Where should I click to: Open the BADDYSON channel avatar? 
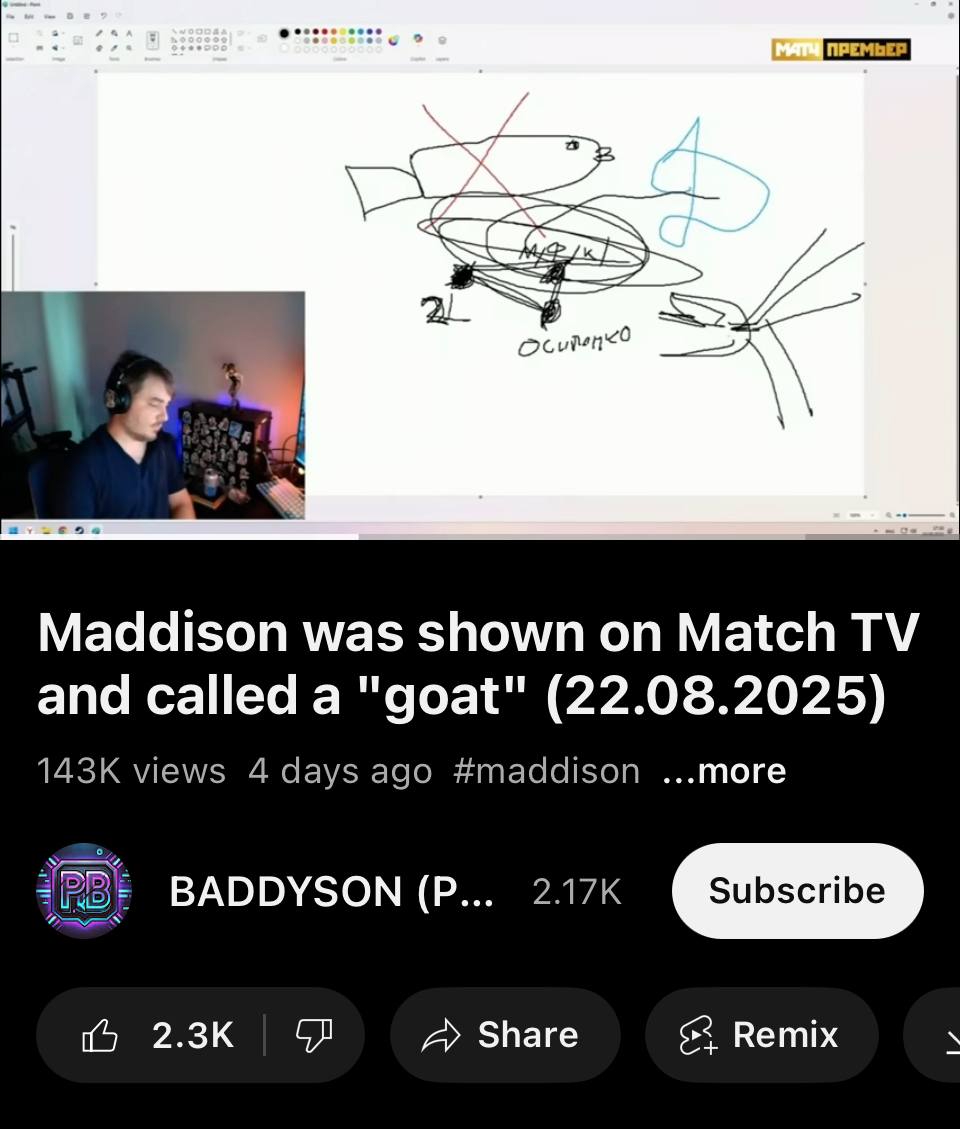[x=84, y=890]
